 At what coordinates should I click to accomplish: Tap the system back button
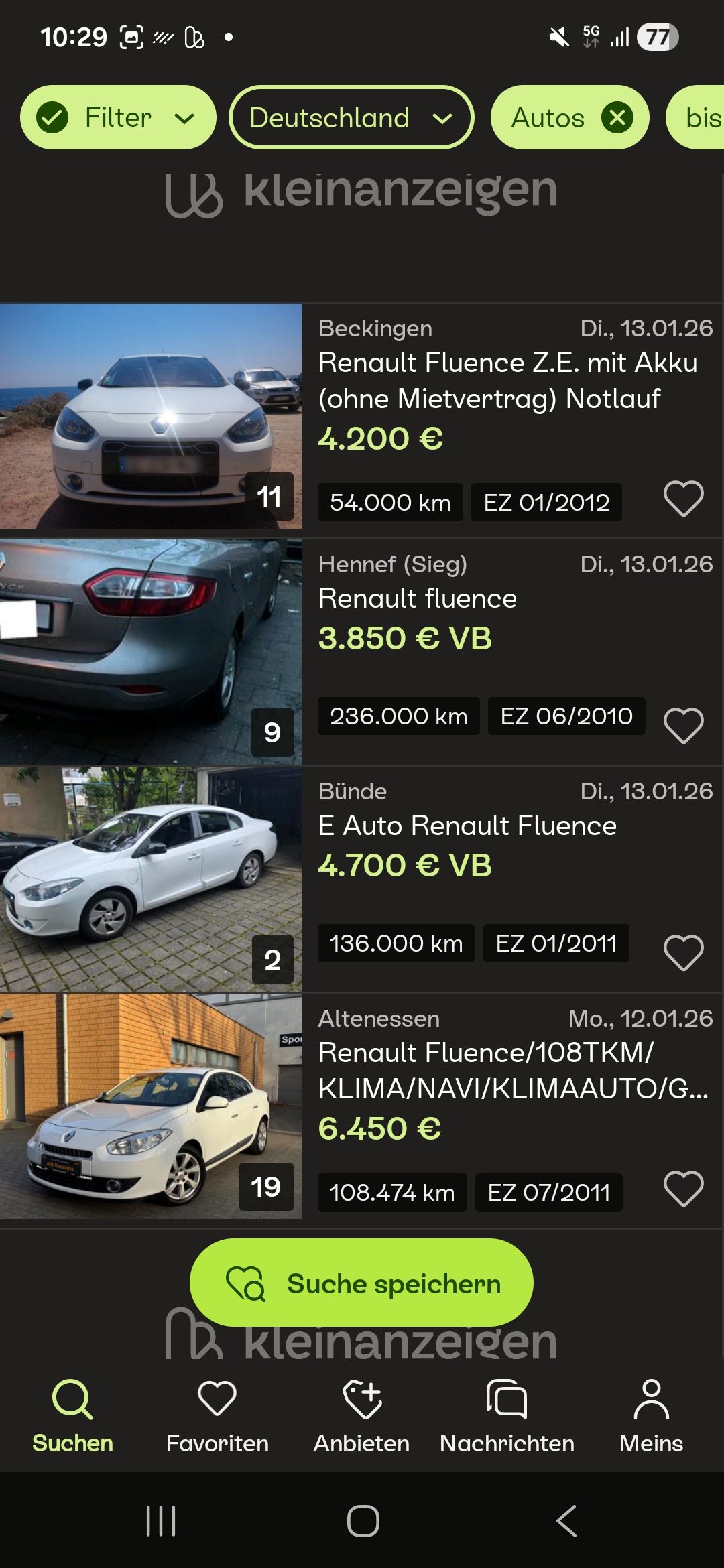[566, 1521]
